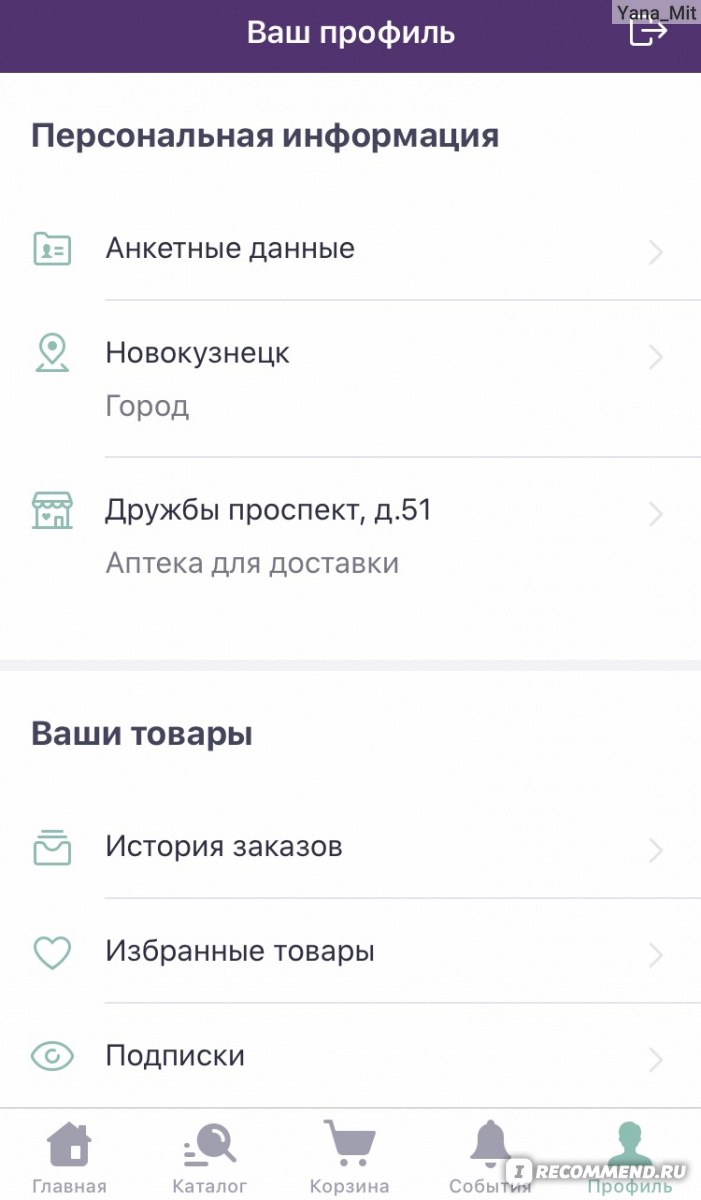Open Избранные товары
The width and height of the screenshot is (701, 1200).
click(x=350, y=951)
